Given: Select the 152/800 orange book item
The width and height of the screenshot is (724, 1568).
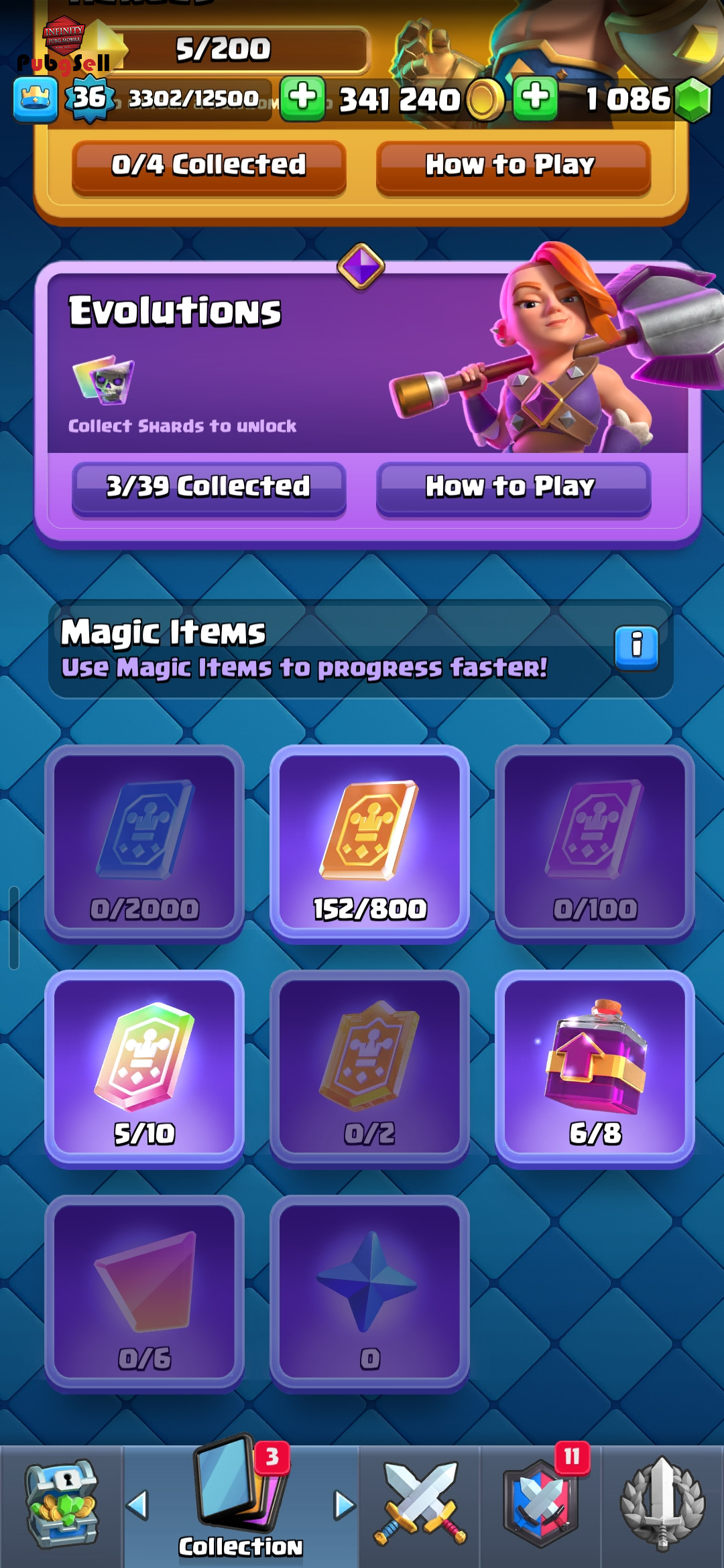Looking at the screenshot, I should tap(369, 843).
